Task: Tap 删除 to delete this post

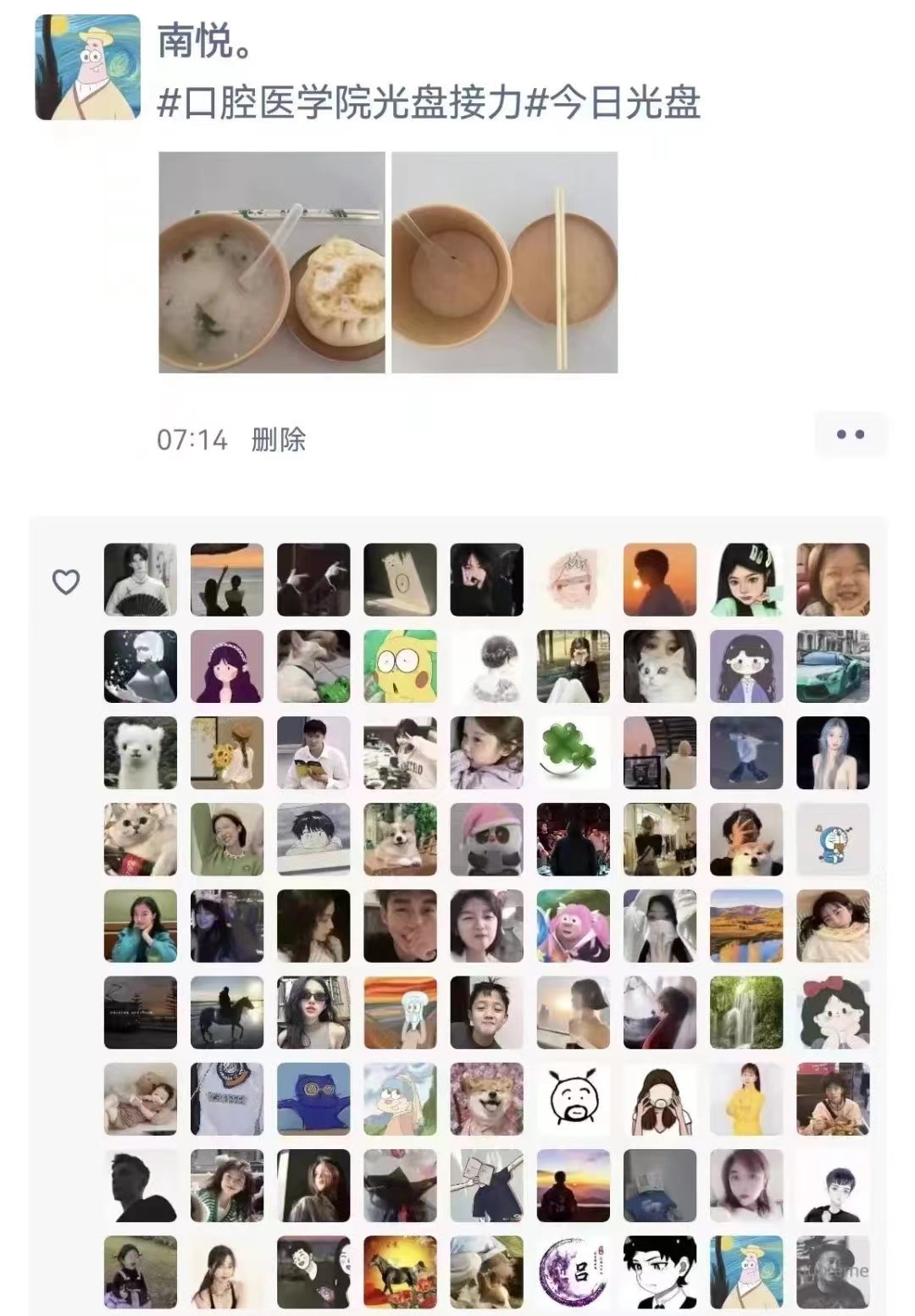Action: [278, 440]
